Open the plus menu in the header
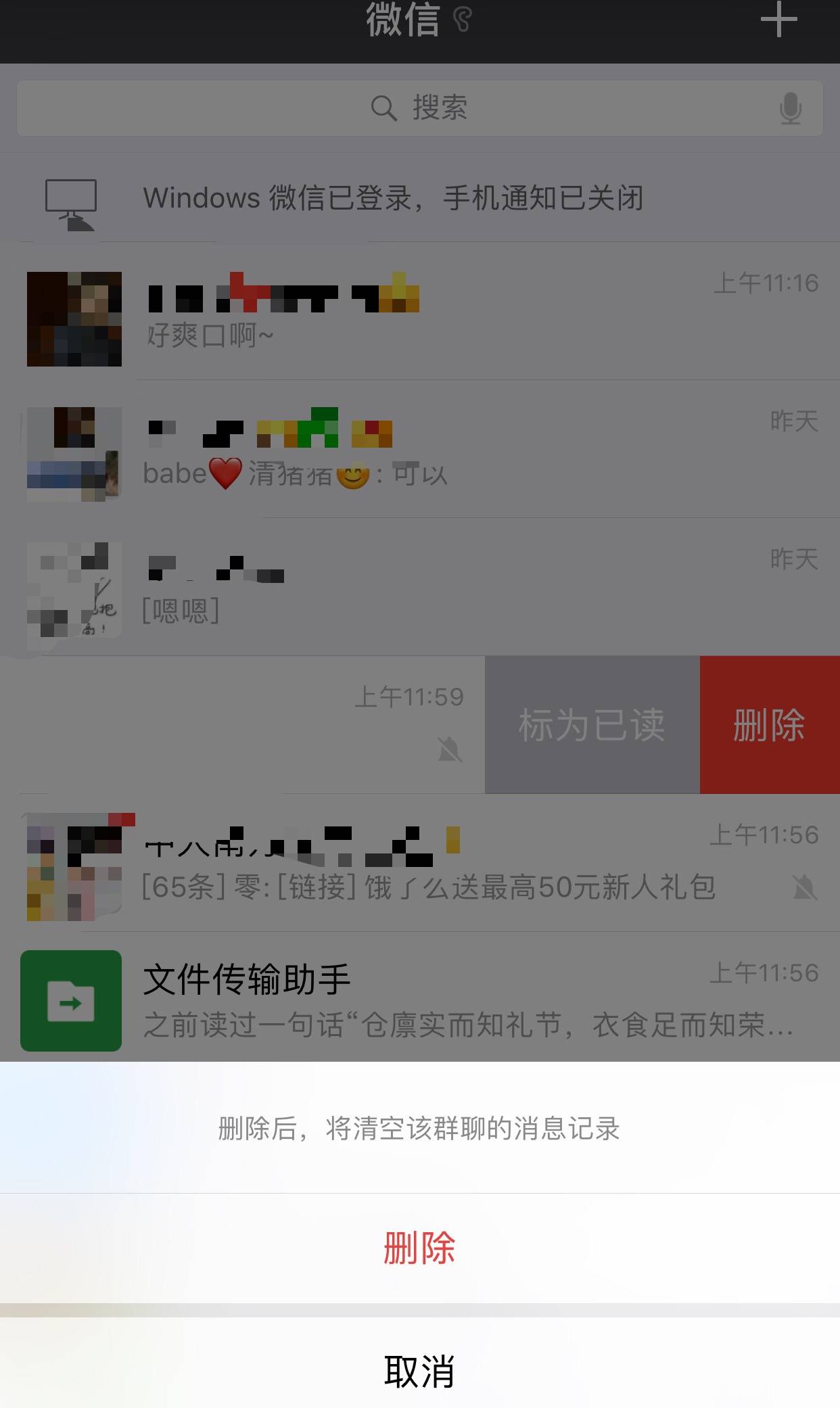 click(x=778, y=20)
